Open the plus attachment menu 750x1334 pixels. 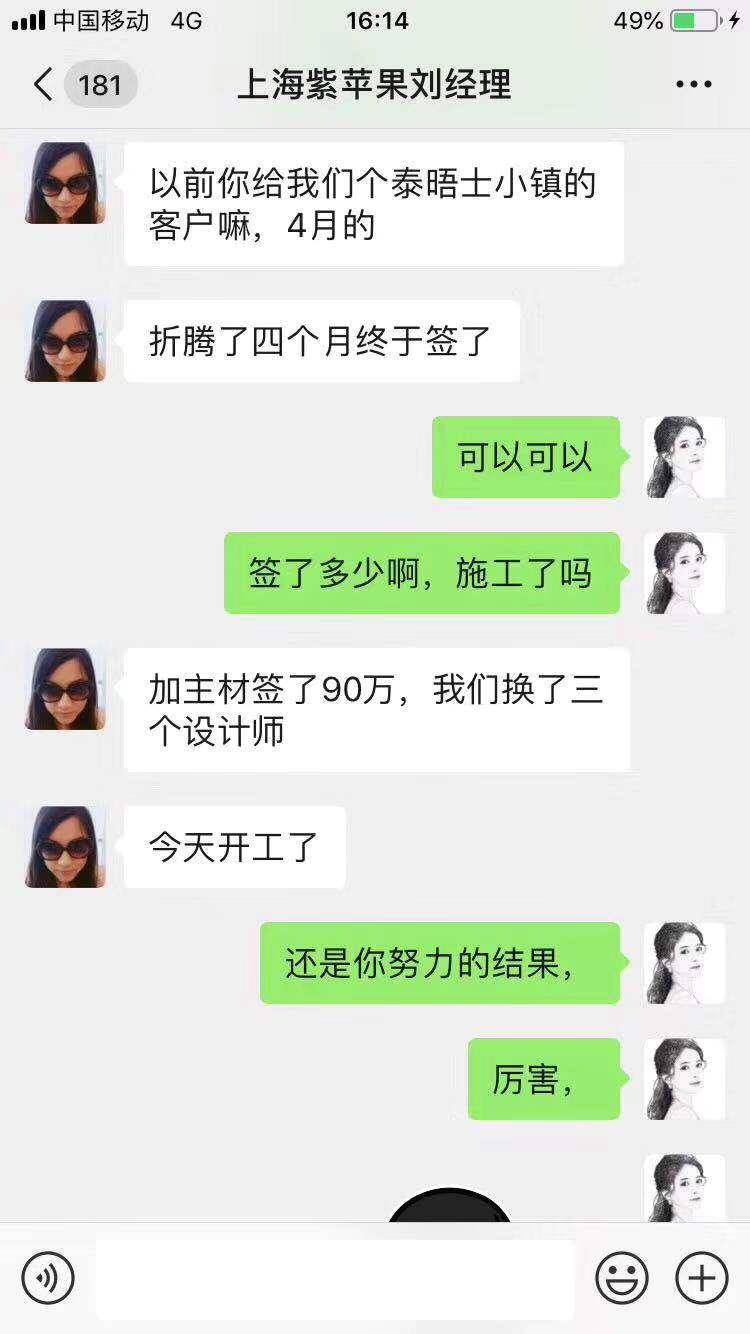702,1278
